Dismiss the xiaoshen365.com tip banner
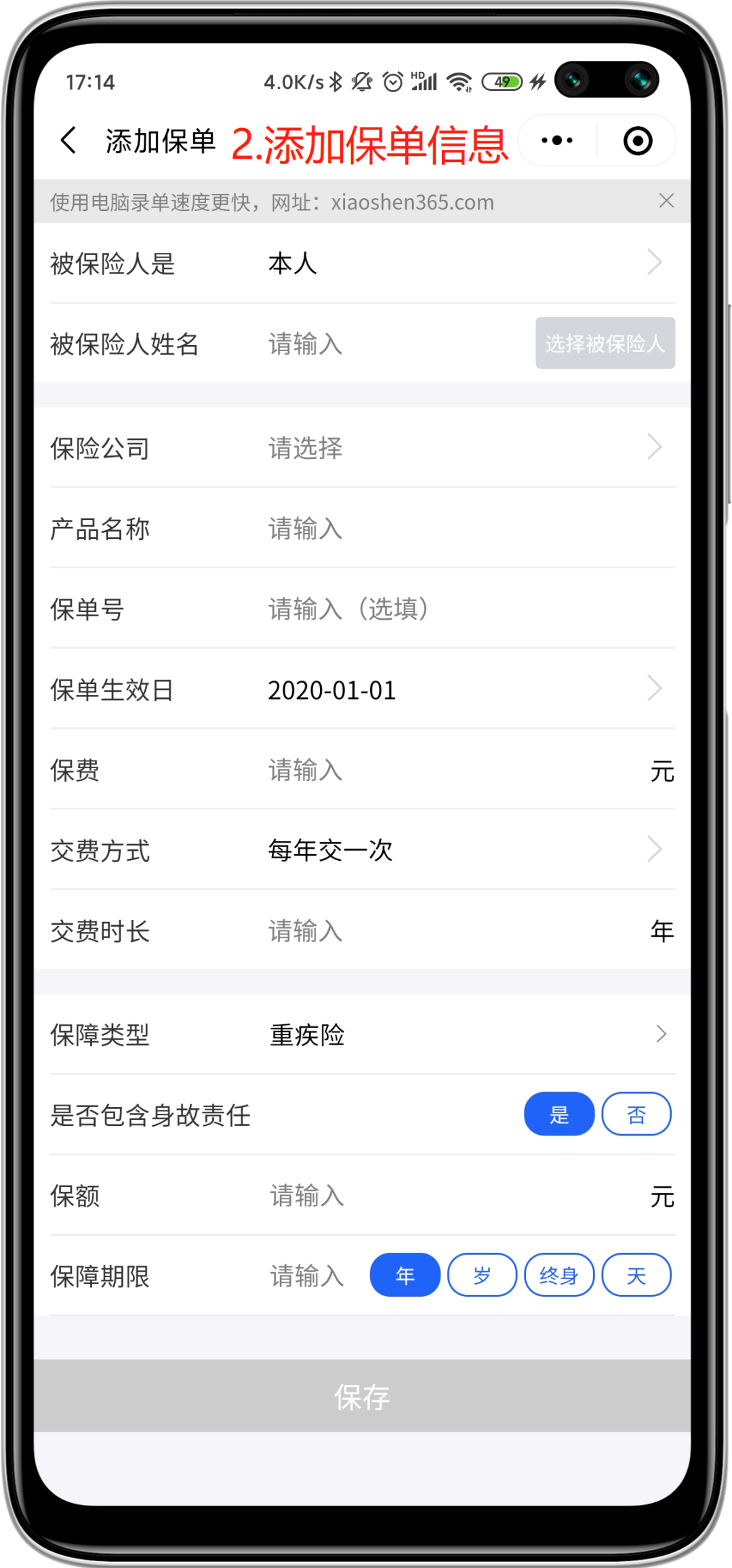The width and height of the screenshot is (732, 1568). click(x=666, y=201)
